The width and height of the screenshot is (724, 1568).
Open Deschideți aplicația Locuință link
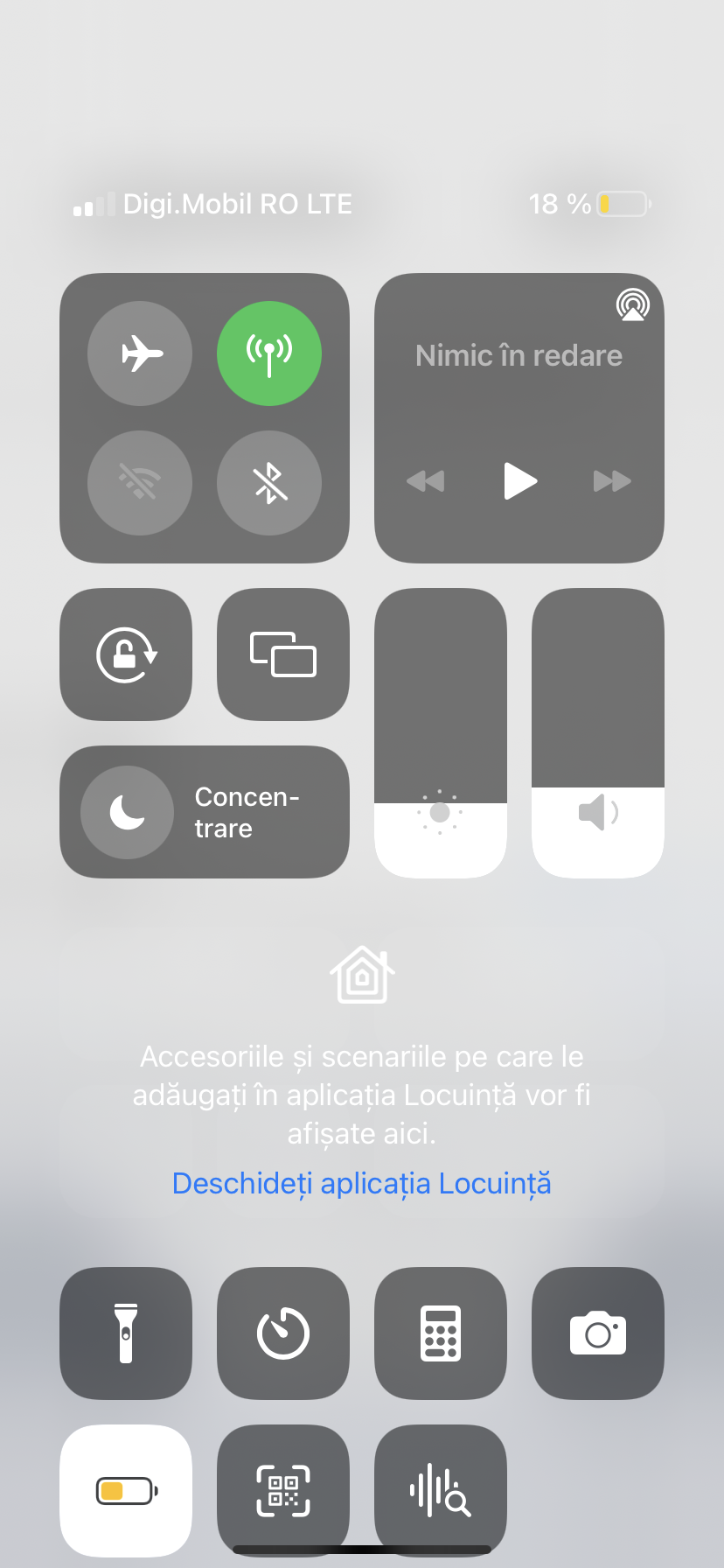coord(362,1183)
